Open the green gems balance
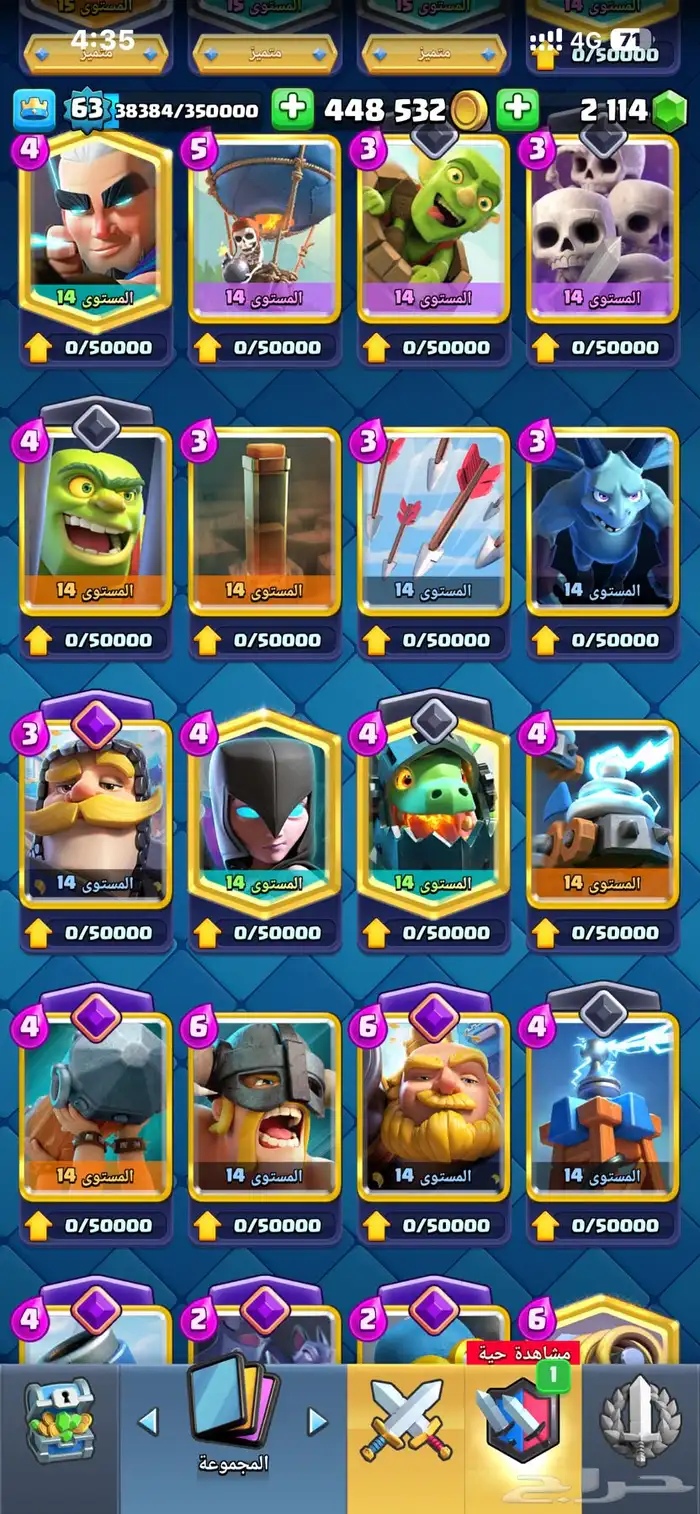 click(x=634, y=110)
